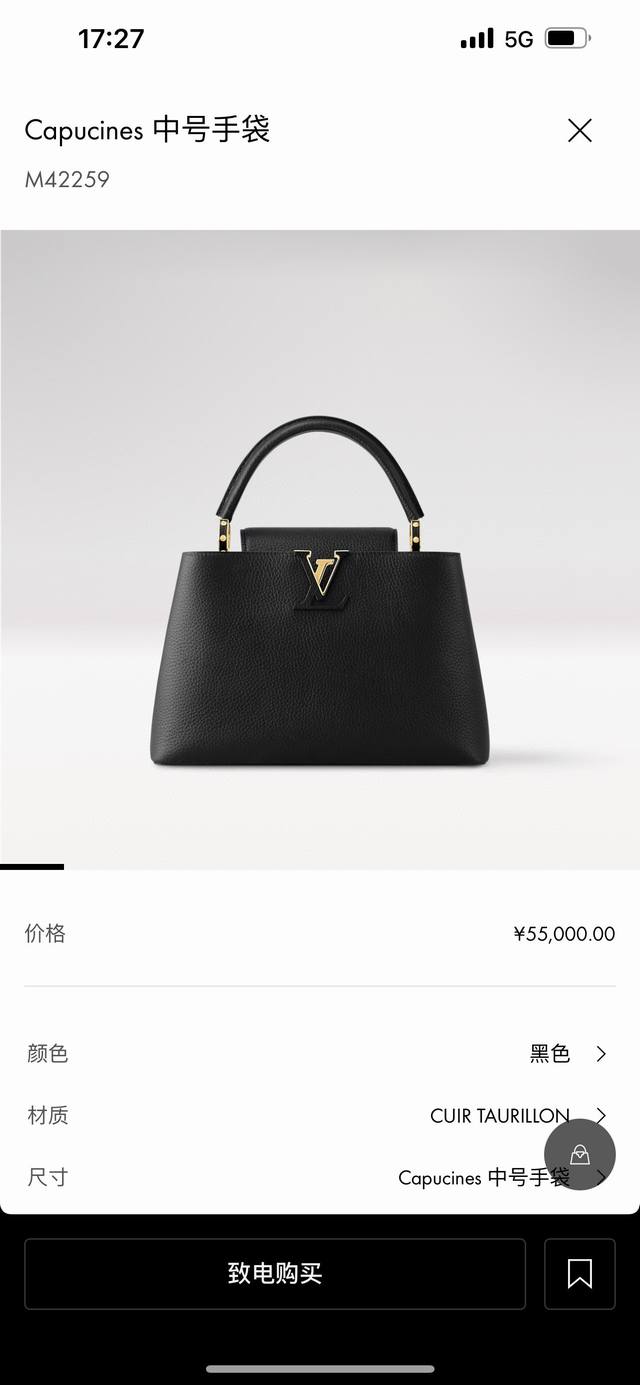
Task: Tap the 致电购买 call-to-buy button
Action: [275, 1273]
